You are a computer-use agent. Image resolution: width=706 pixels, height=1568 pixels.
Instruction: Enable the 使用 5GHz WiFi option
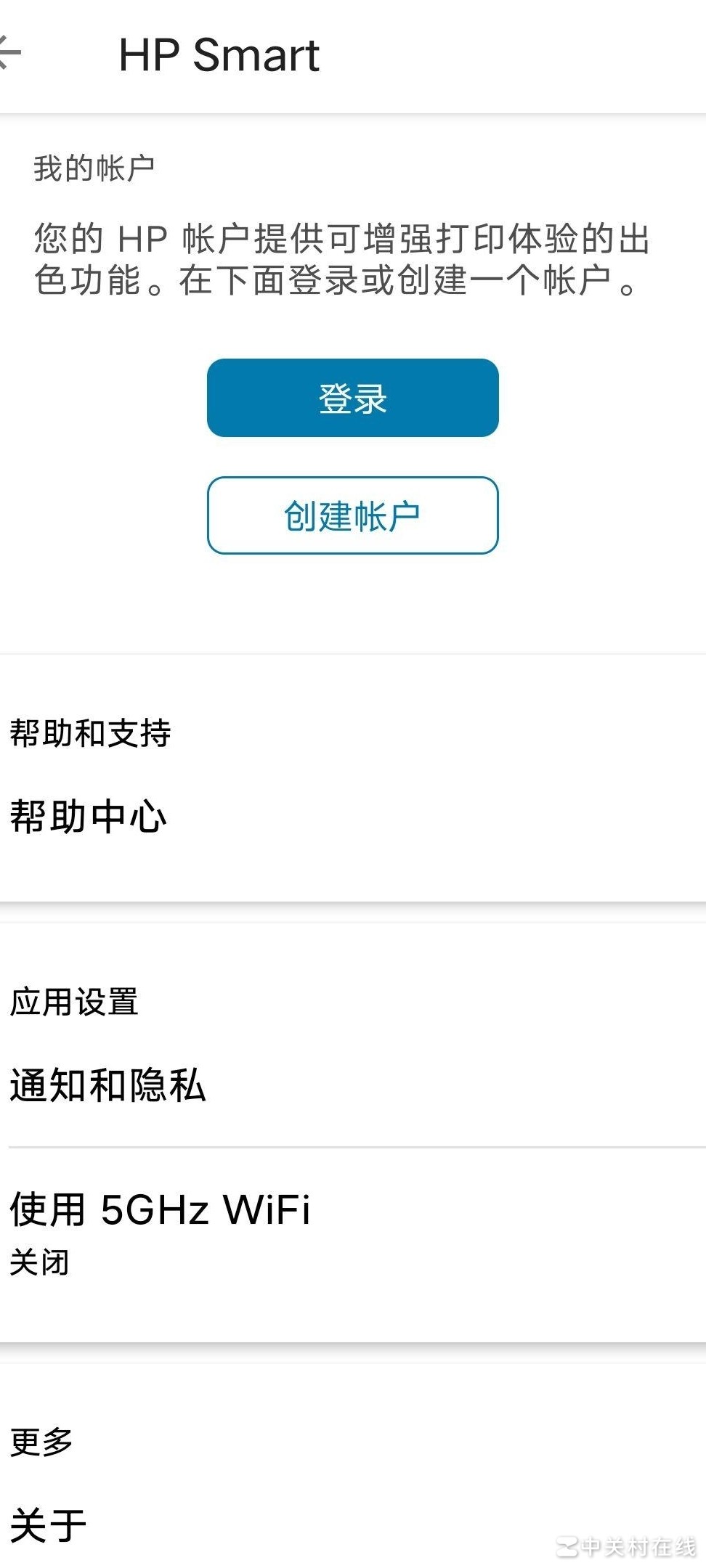pos(160,1209)
